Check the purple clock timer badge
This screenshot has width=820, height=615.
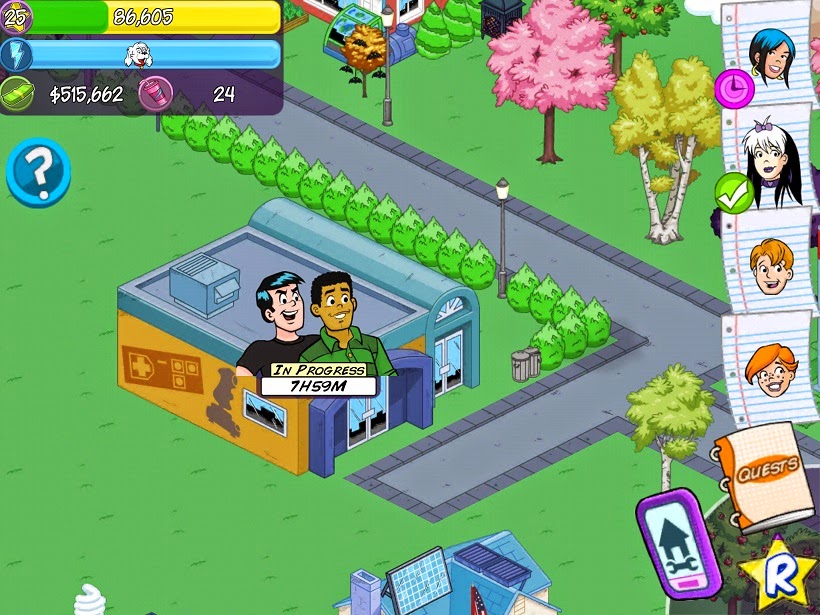pos(734,89)
